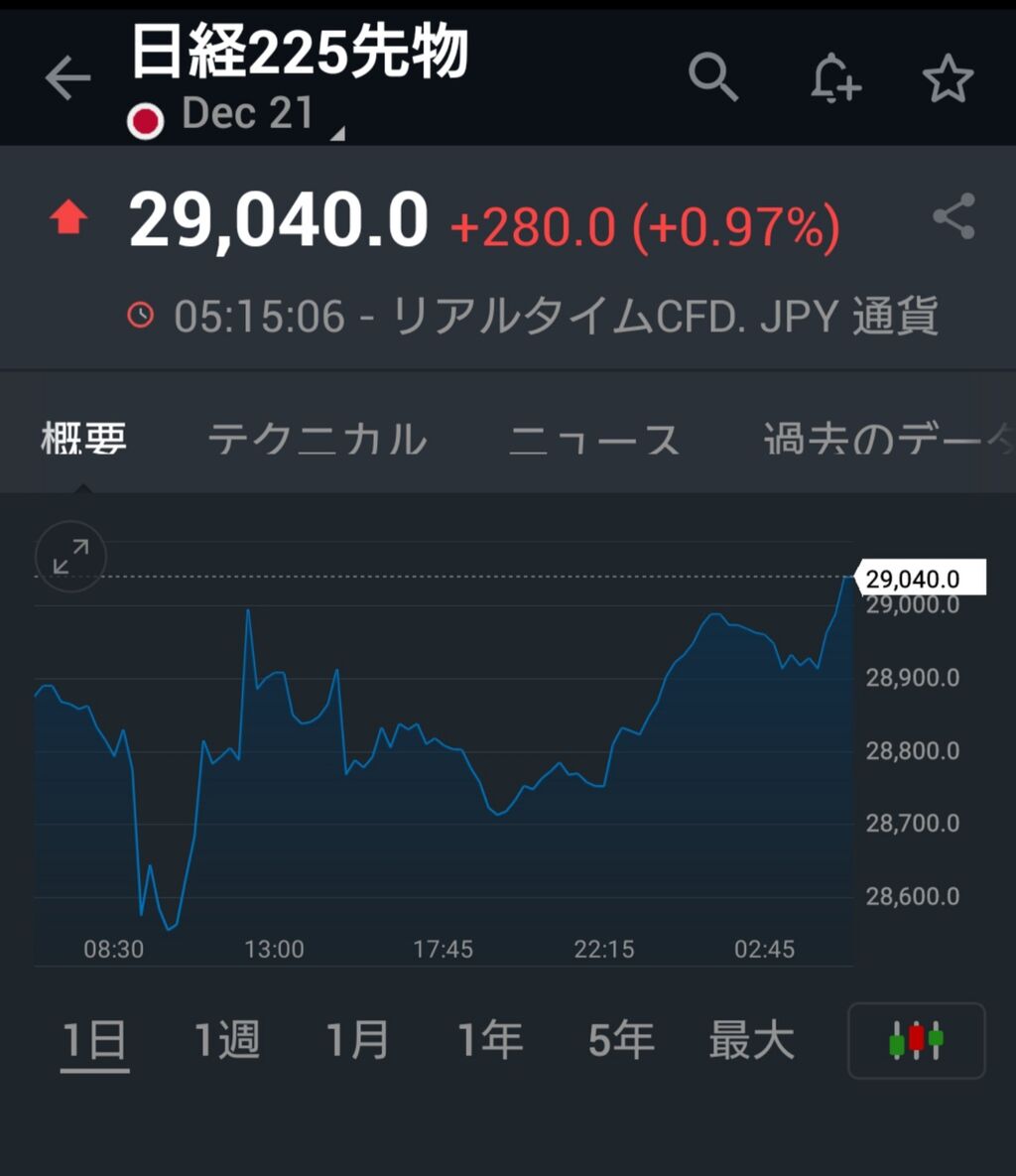Switch to the 概要 tab
This screenshot has height=1176, width=1016.
coord(84,438)
